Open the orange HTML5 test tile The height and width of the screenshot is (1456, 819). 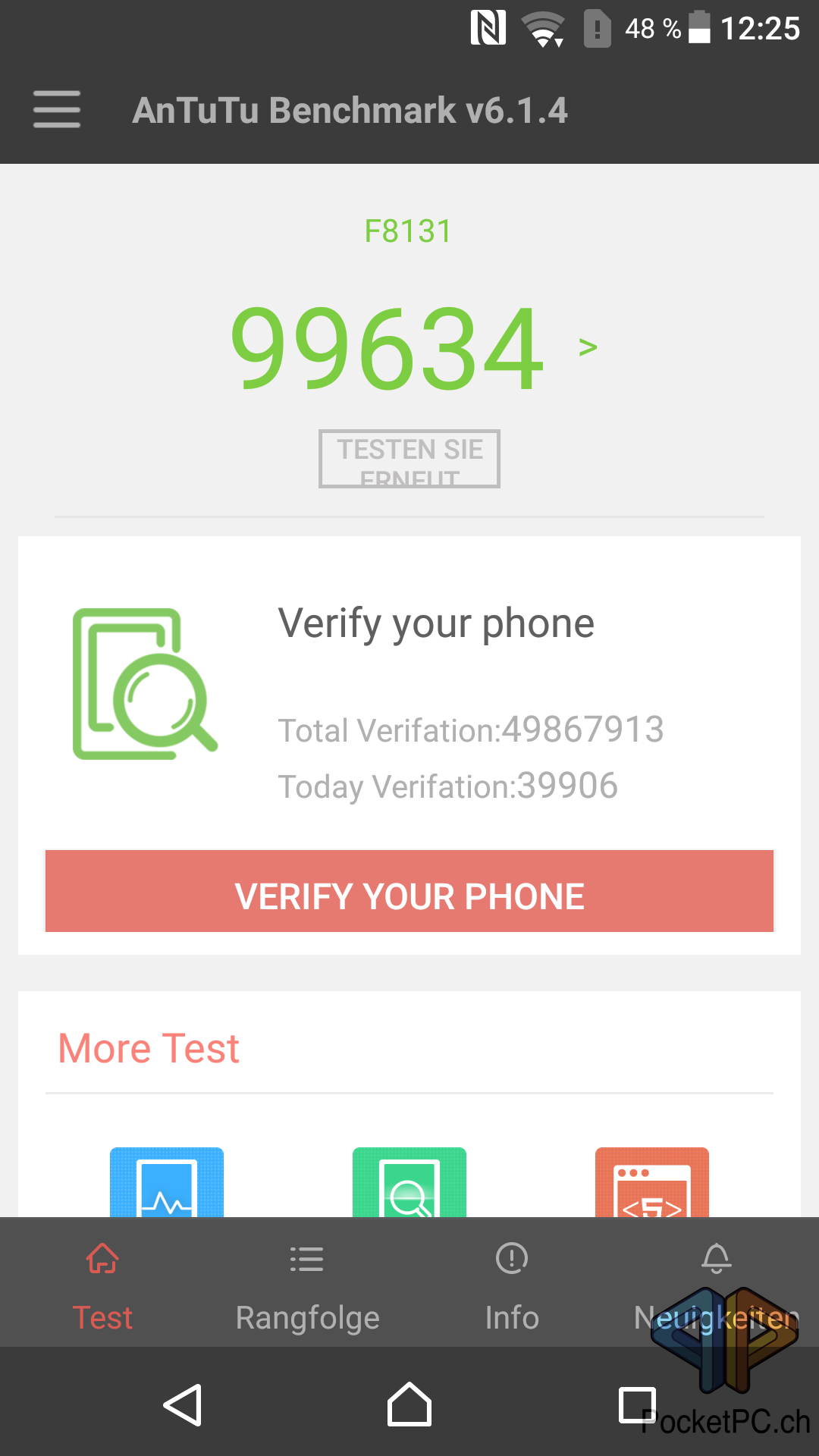click(652, 1182)
